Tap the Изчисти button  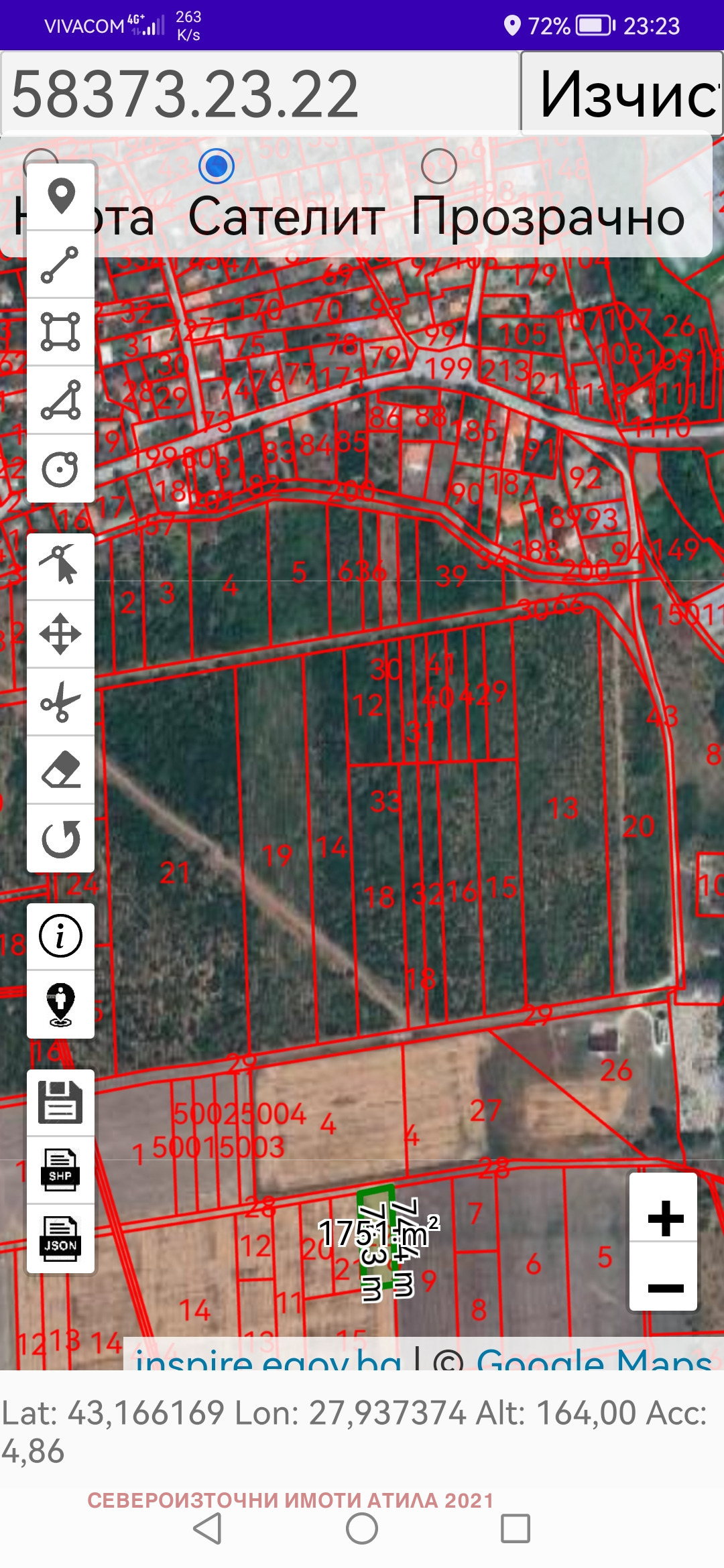pyautogui.click(x=622, y=94)
